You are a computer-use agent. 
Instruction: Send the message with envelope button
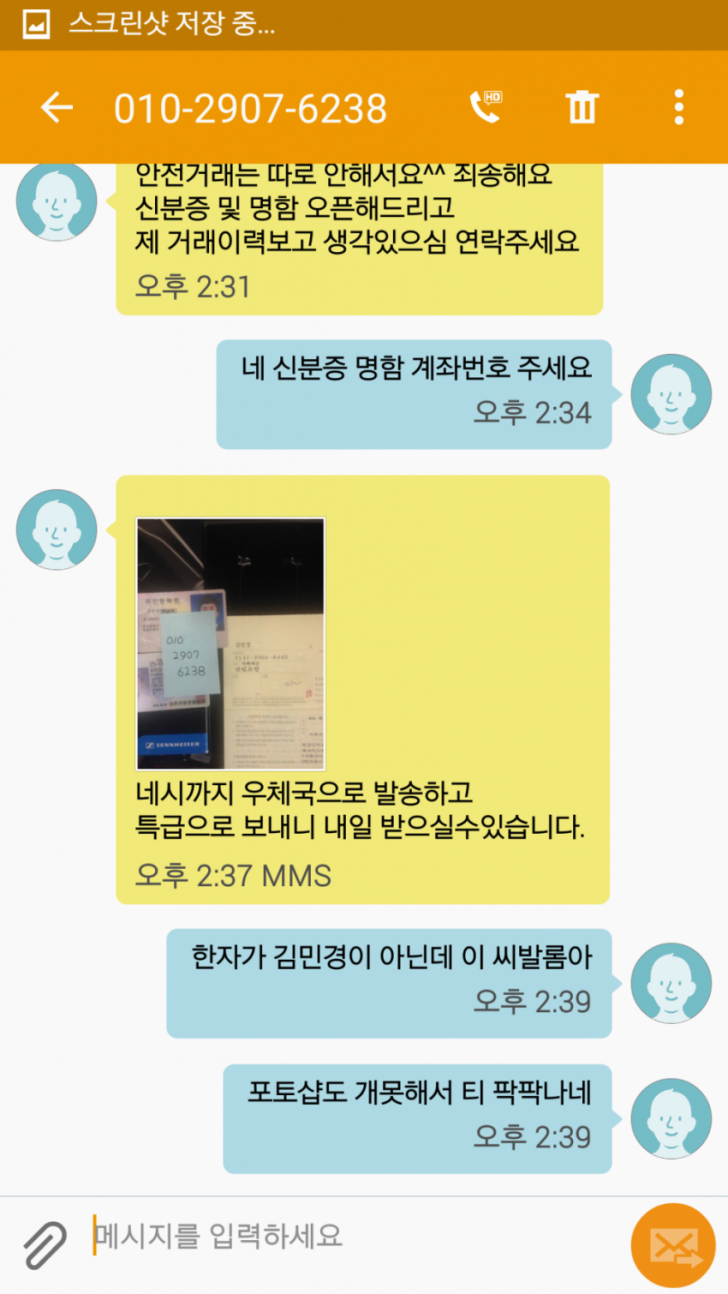(673, 1245)
